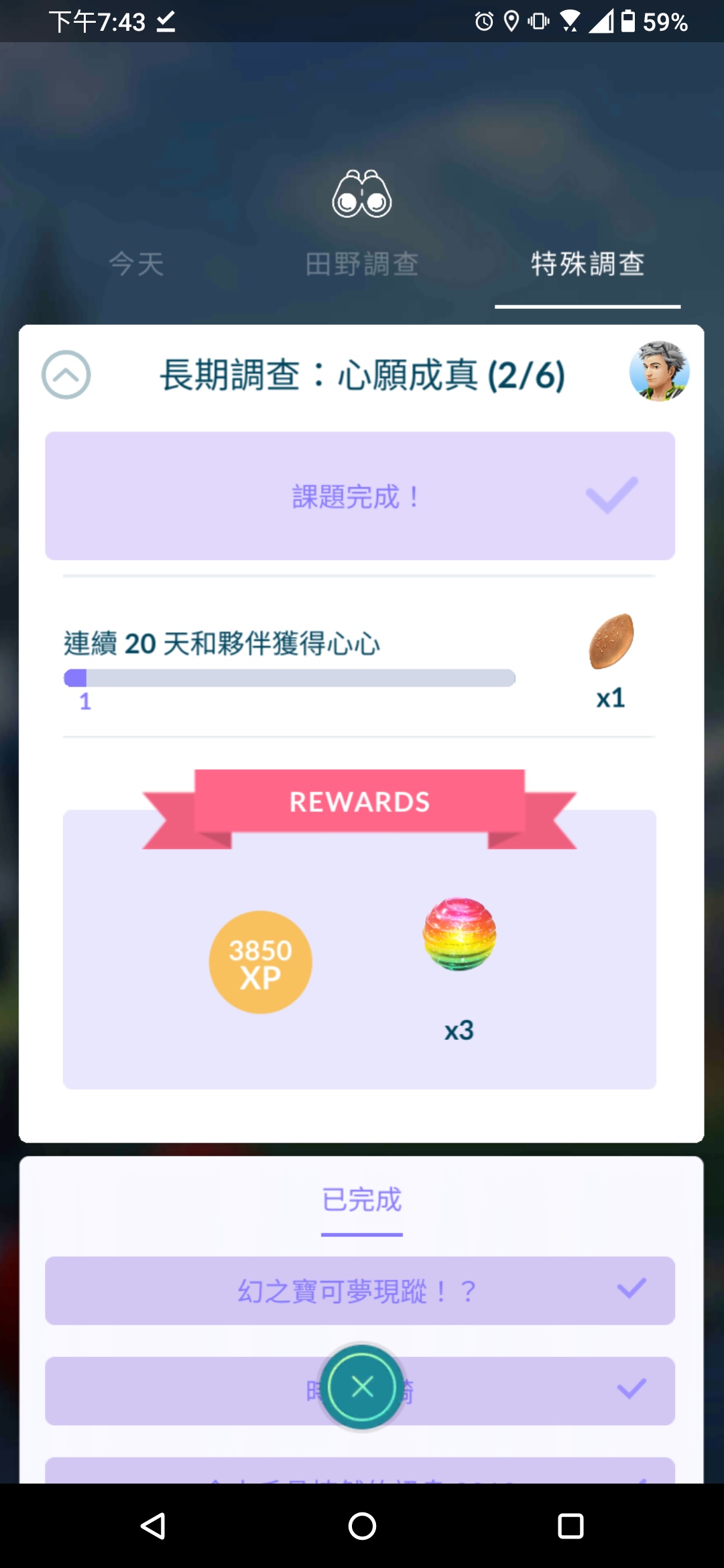
Task: Switch to the 田野調查 tab
Action: click(362, 264)
